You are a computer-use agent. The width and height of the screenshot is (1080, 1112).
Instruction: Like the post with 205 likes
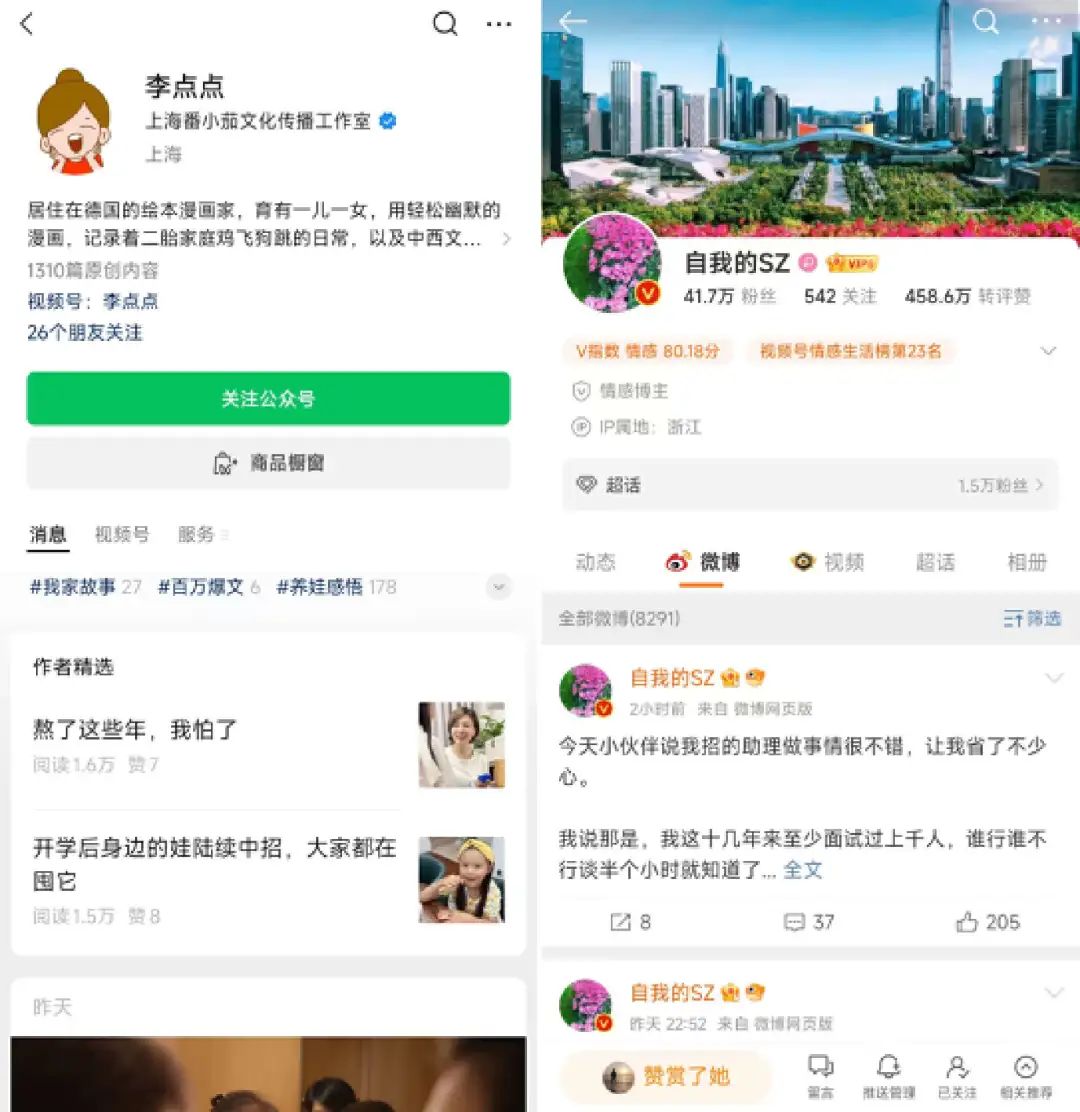[987, 922]
